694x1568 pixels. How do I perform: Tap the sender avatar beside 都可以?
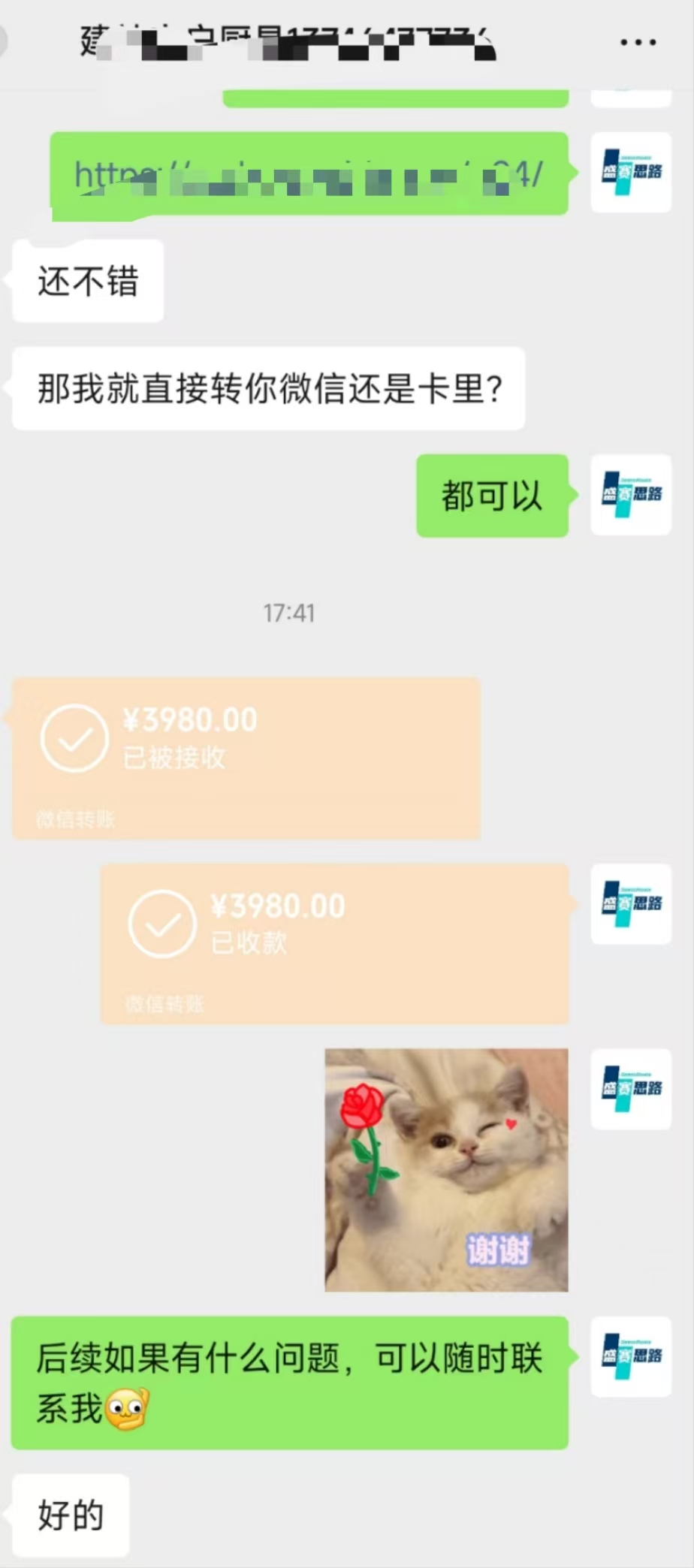(x=631, y=495)
